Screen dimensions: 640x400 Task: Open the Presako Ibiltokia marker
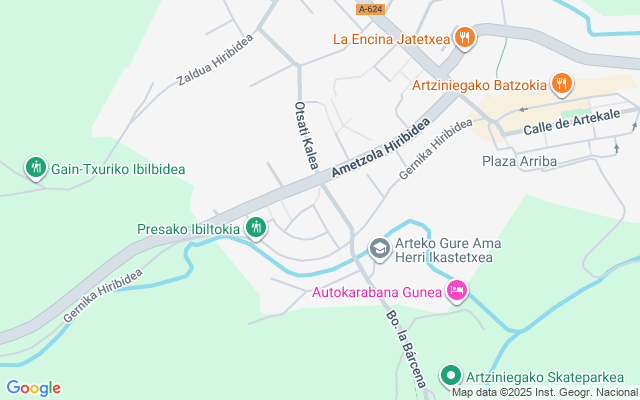[256, 228]
